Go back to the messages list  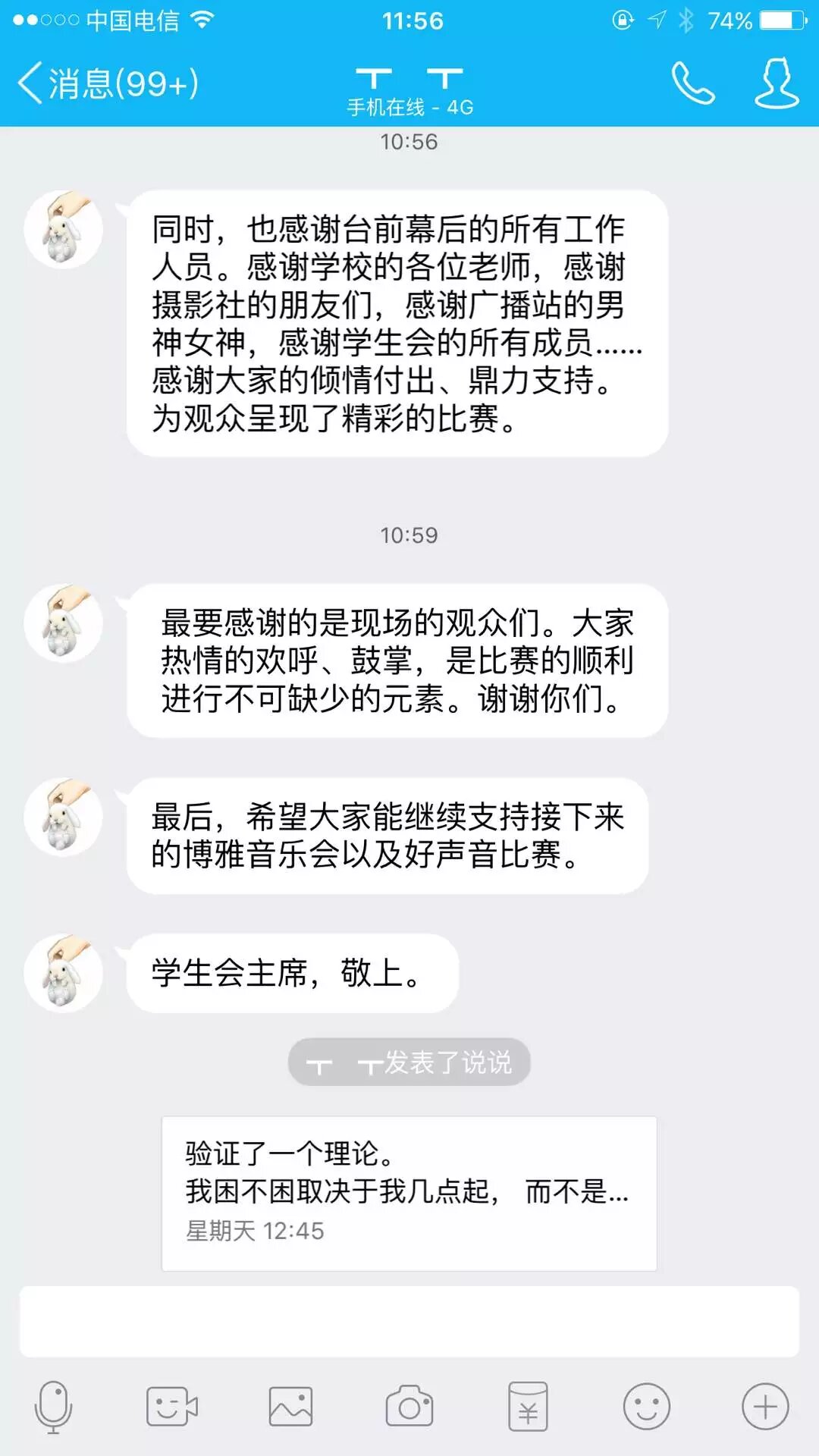(108, 83)
